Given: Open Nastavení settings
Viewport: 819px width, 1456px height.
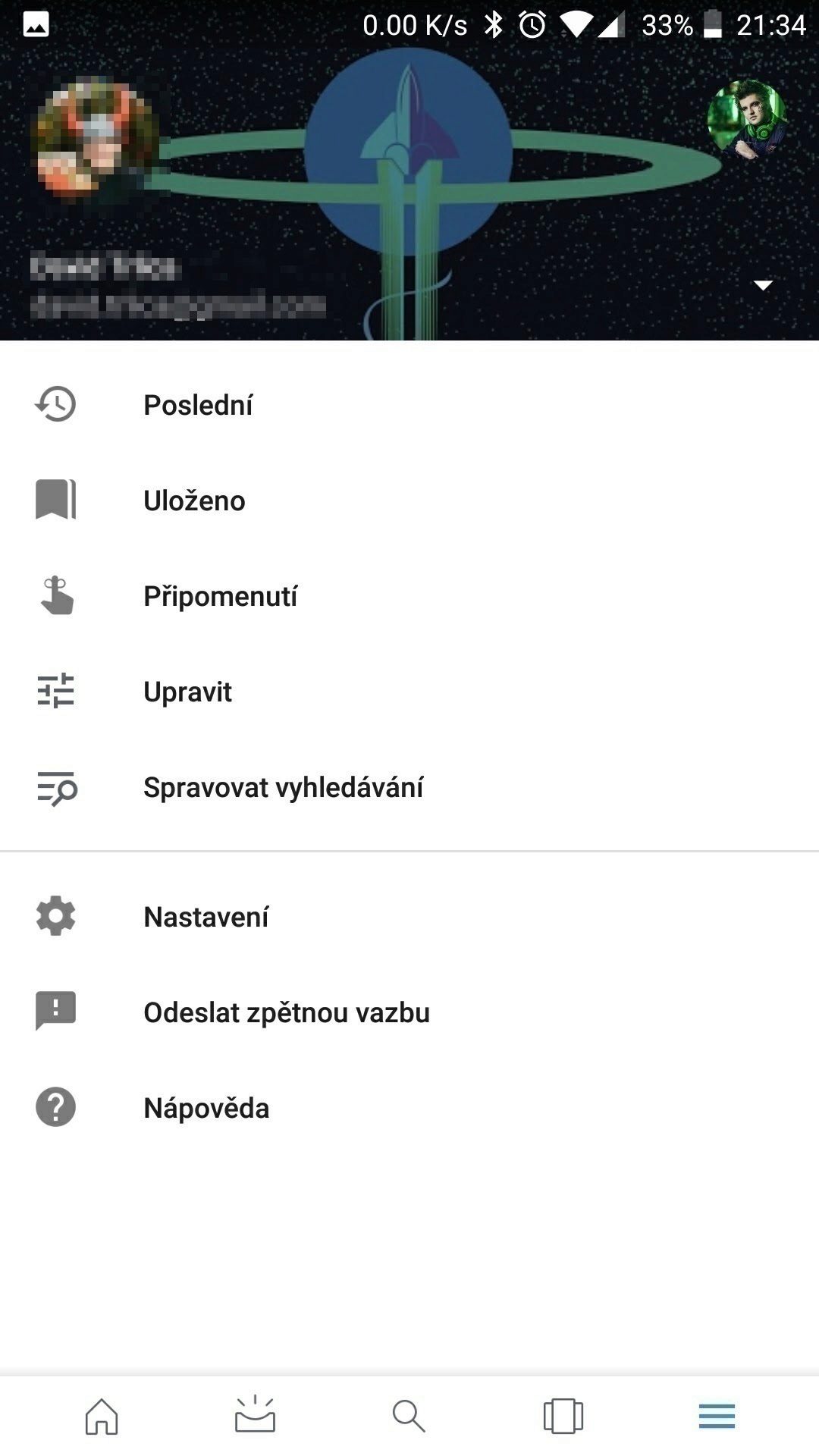Looking at the screenshot, I should pyautogui.click(x=409, y=917).
